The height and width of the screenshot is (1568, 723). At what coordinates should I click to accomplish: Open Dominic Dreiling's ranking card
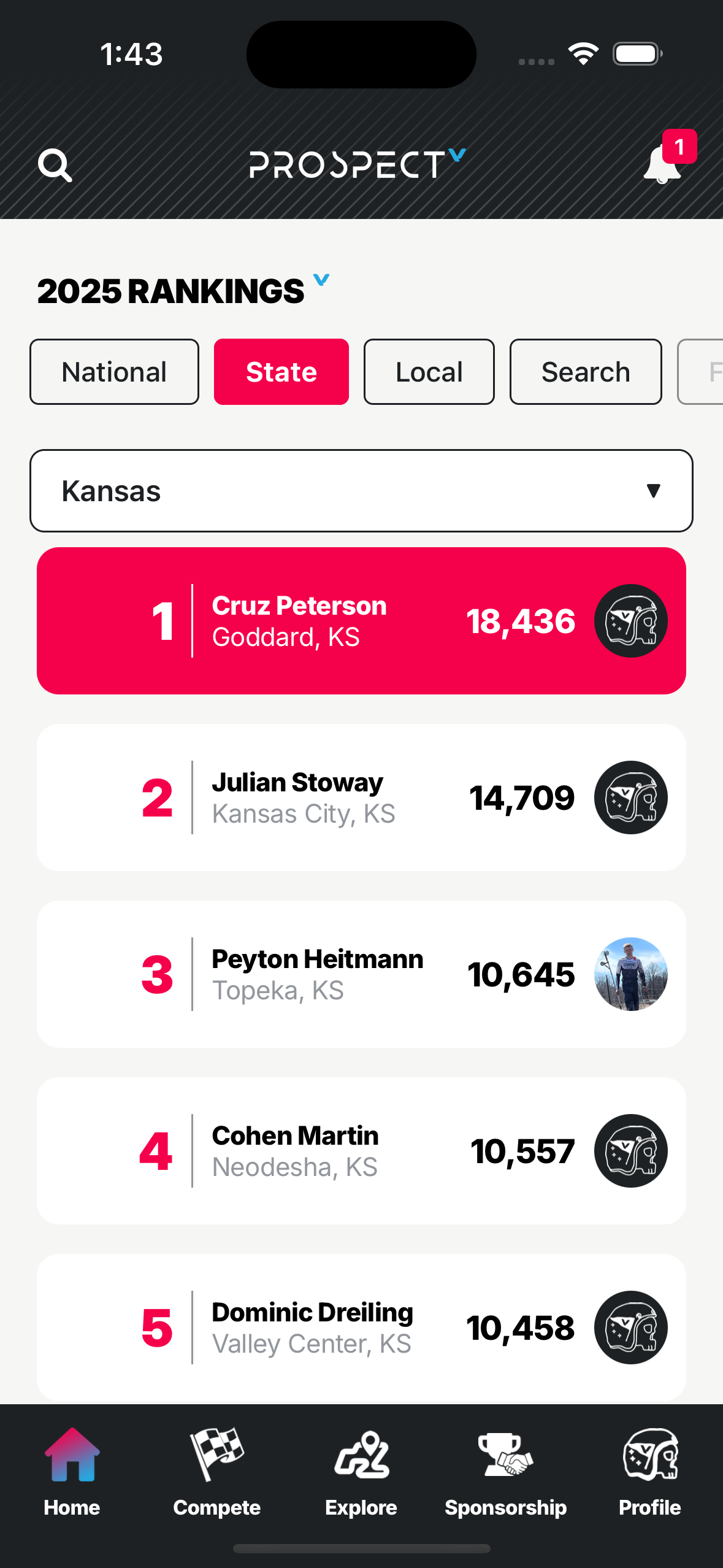pyautogui.click(x=361, y=1328)
